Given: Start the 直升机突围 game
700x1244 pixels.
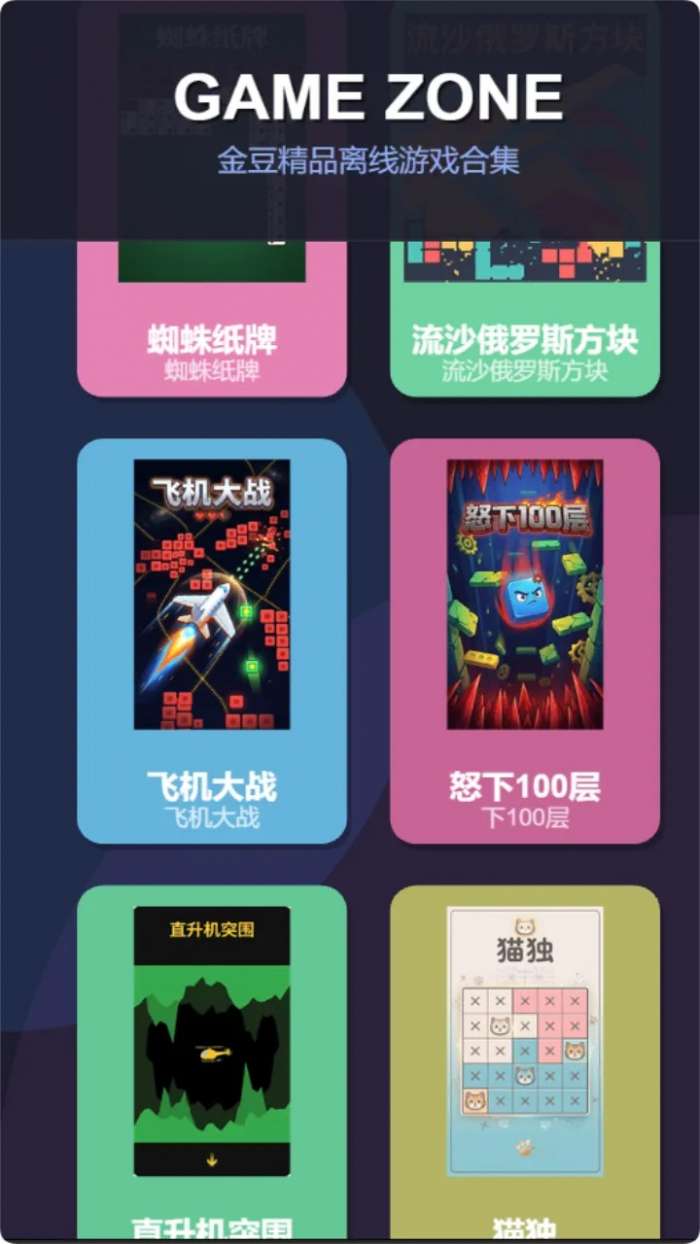Looking at the screenshot, I should [x=212, y=1060].
